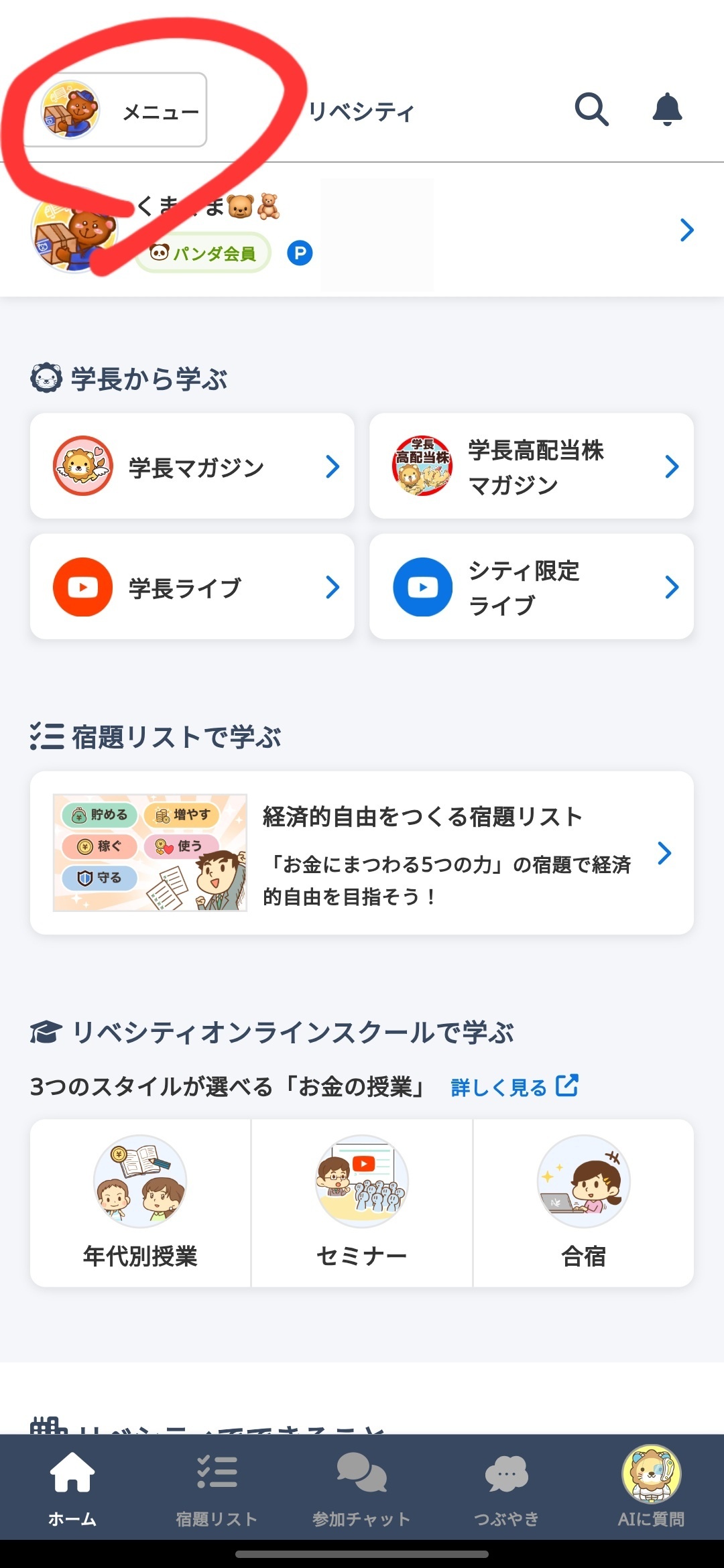Viewport: 724px width, 1568px height.
Task: Open 学長高配当株マガジン
Action: point(532,466)
